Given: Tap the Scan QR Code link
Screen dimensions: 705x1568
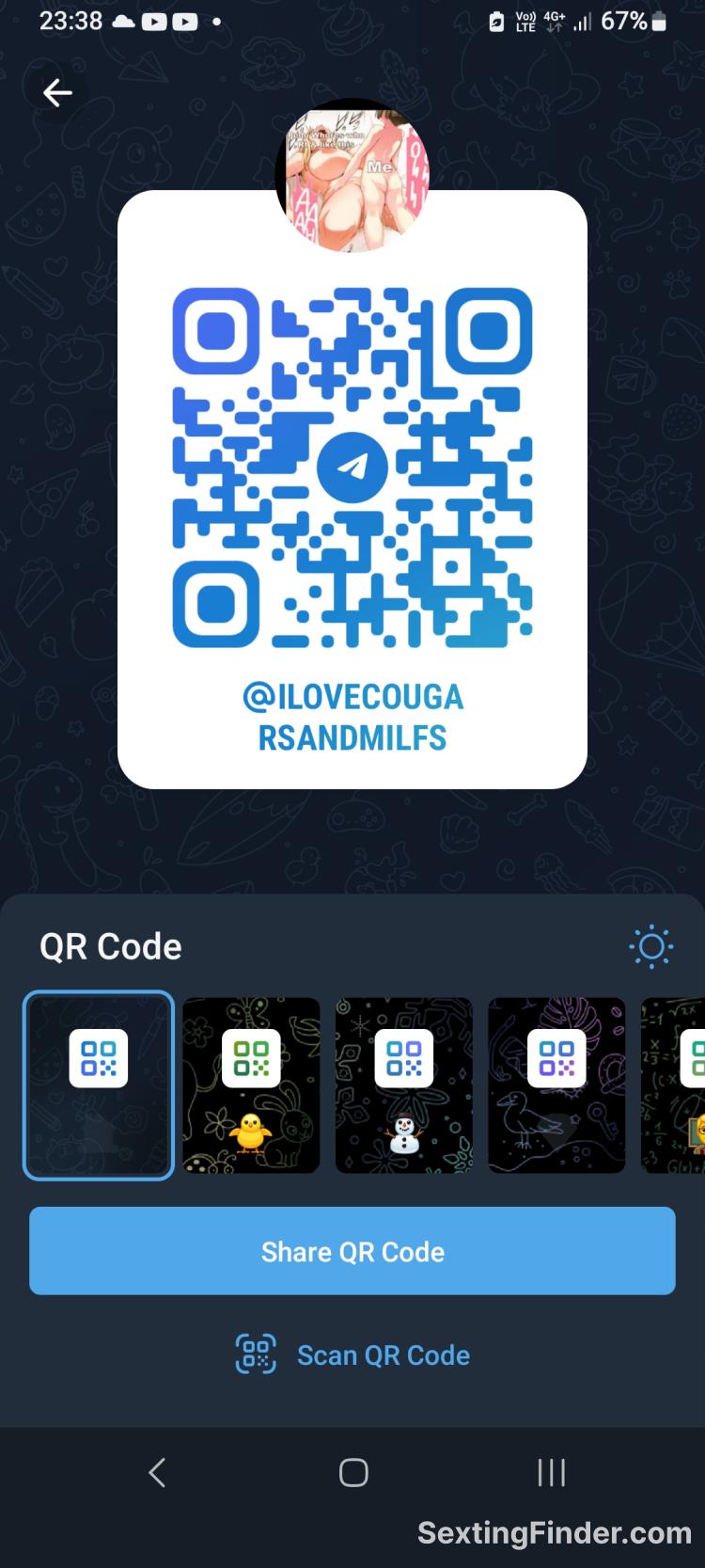Looking at the screenshot, I should [x=383, y=1354].
